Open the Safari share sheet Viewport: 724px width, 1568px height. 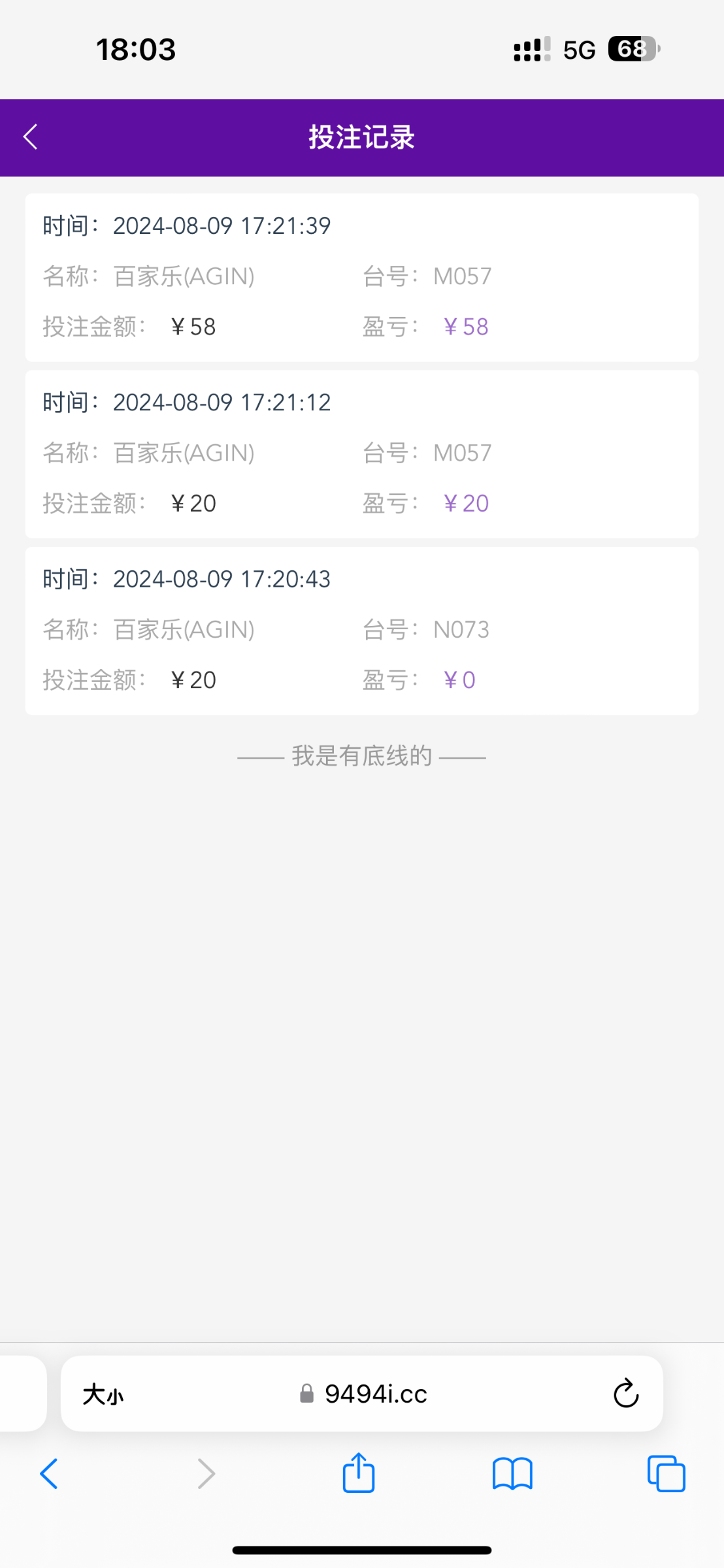(359, 1472)
